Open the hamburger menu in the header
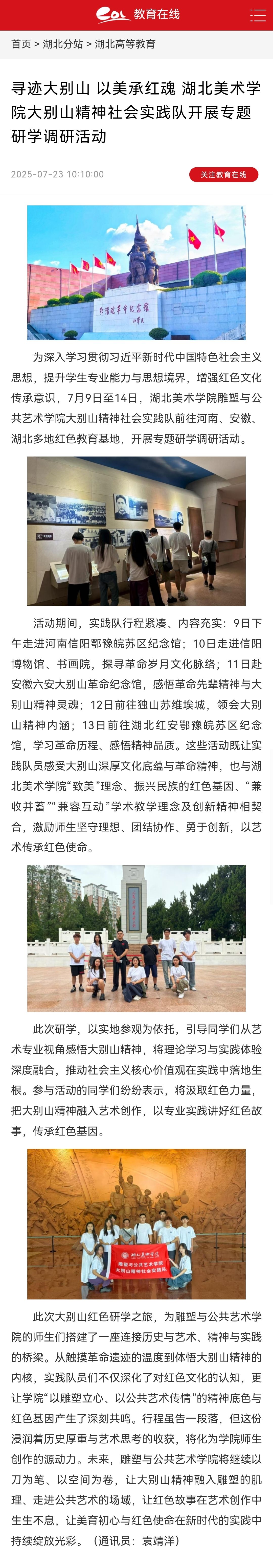 point(258,15)
